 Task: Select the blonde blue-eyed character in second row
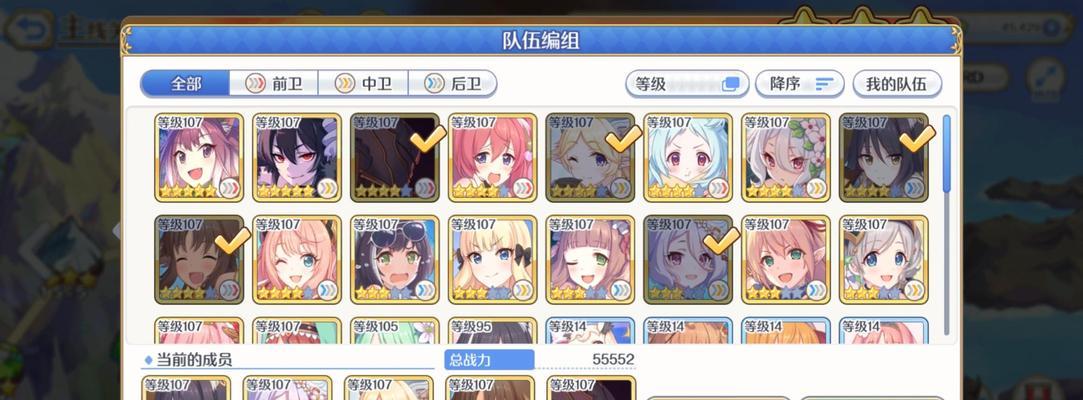point(492,260)
